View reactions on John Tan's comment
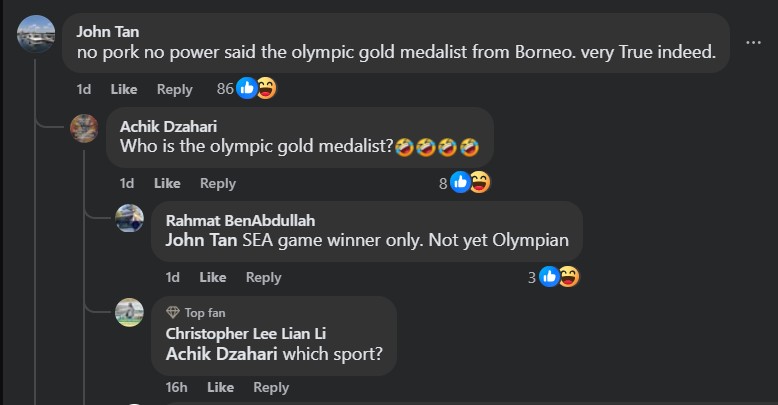This screenshot has width=778, height=405. point(246,89)
